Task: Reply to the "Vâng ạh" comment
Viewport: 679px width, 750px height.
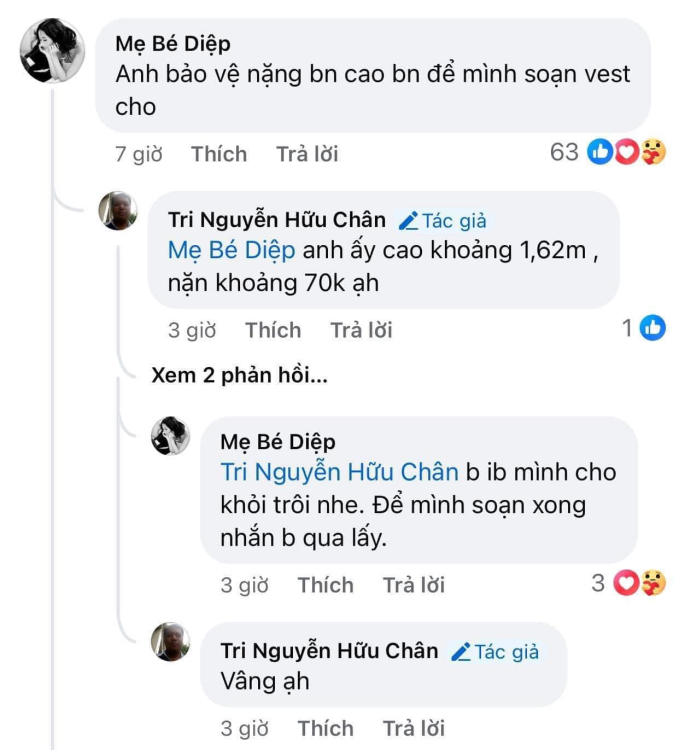Action: [413, 728]
